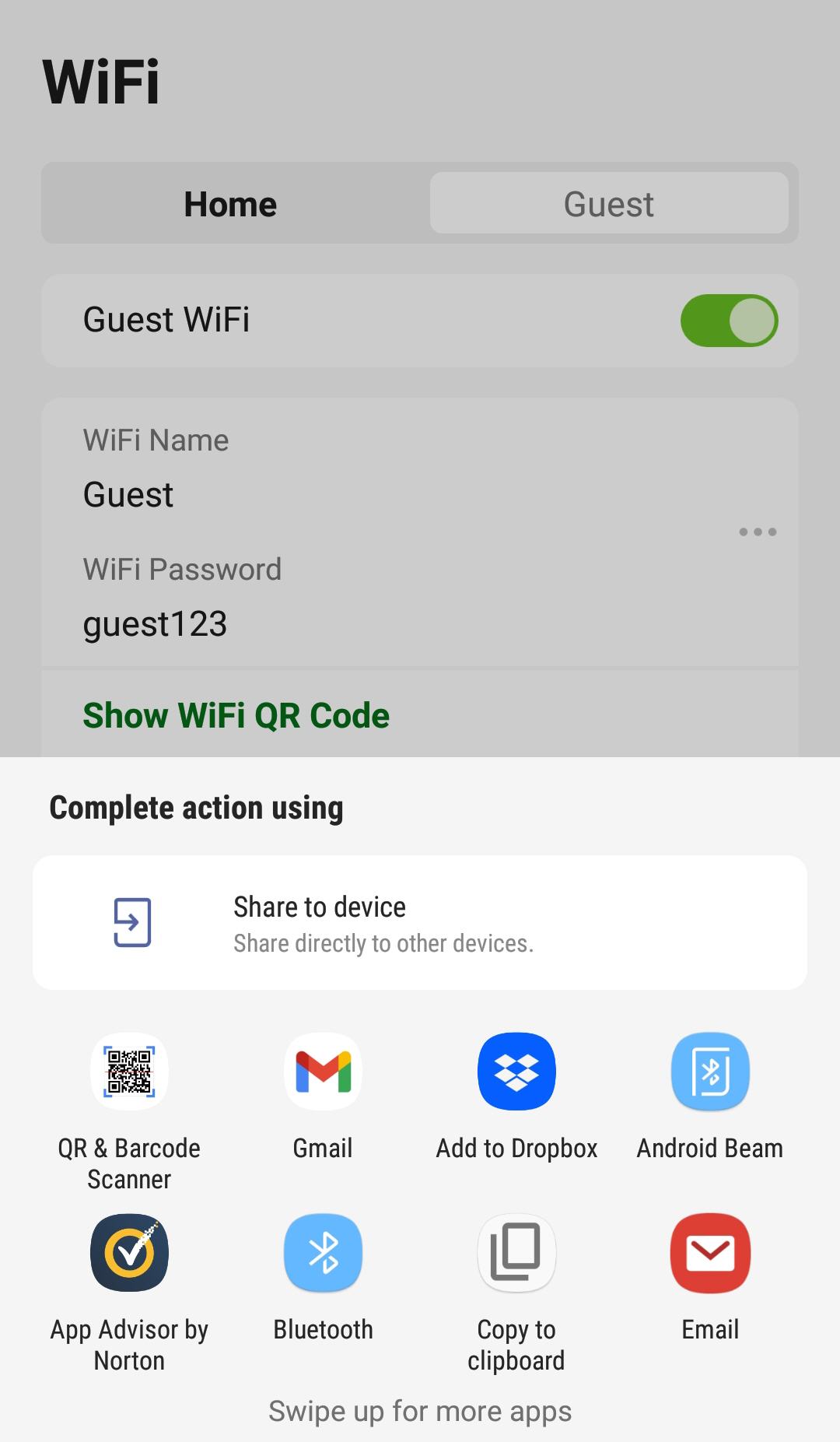Select Android Beam to share
Screen dimensions: 840x1442
tap(710, 1097)
